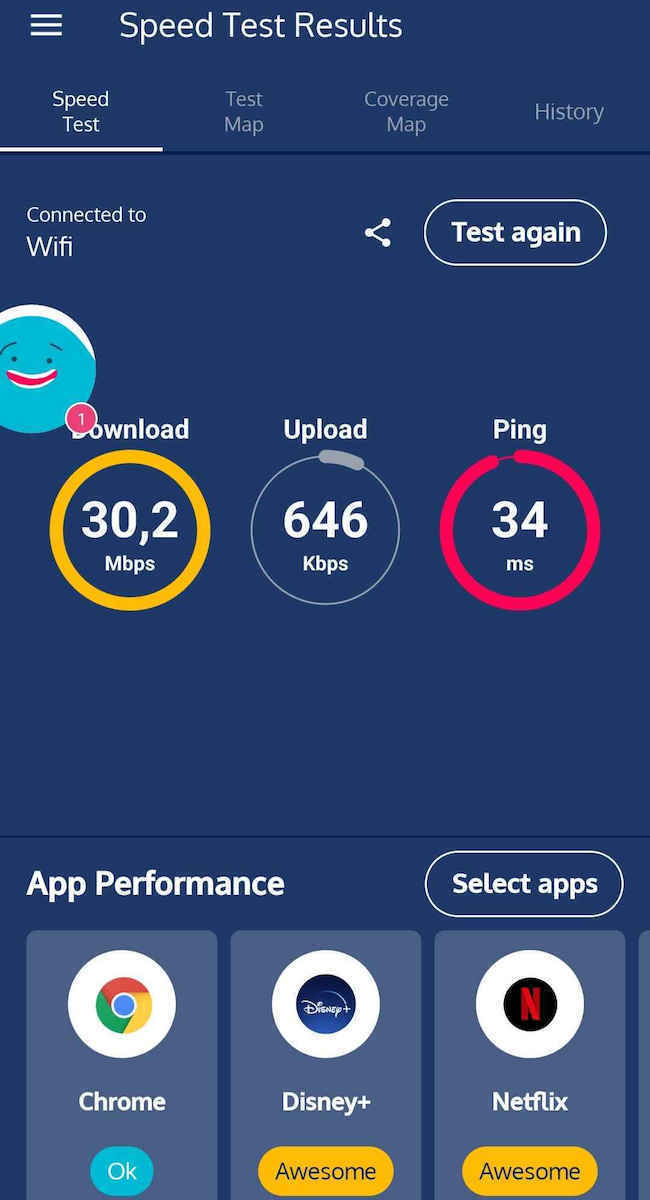
Task: Tap the Select apps button
Action: coord(524,884)
